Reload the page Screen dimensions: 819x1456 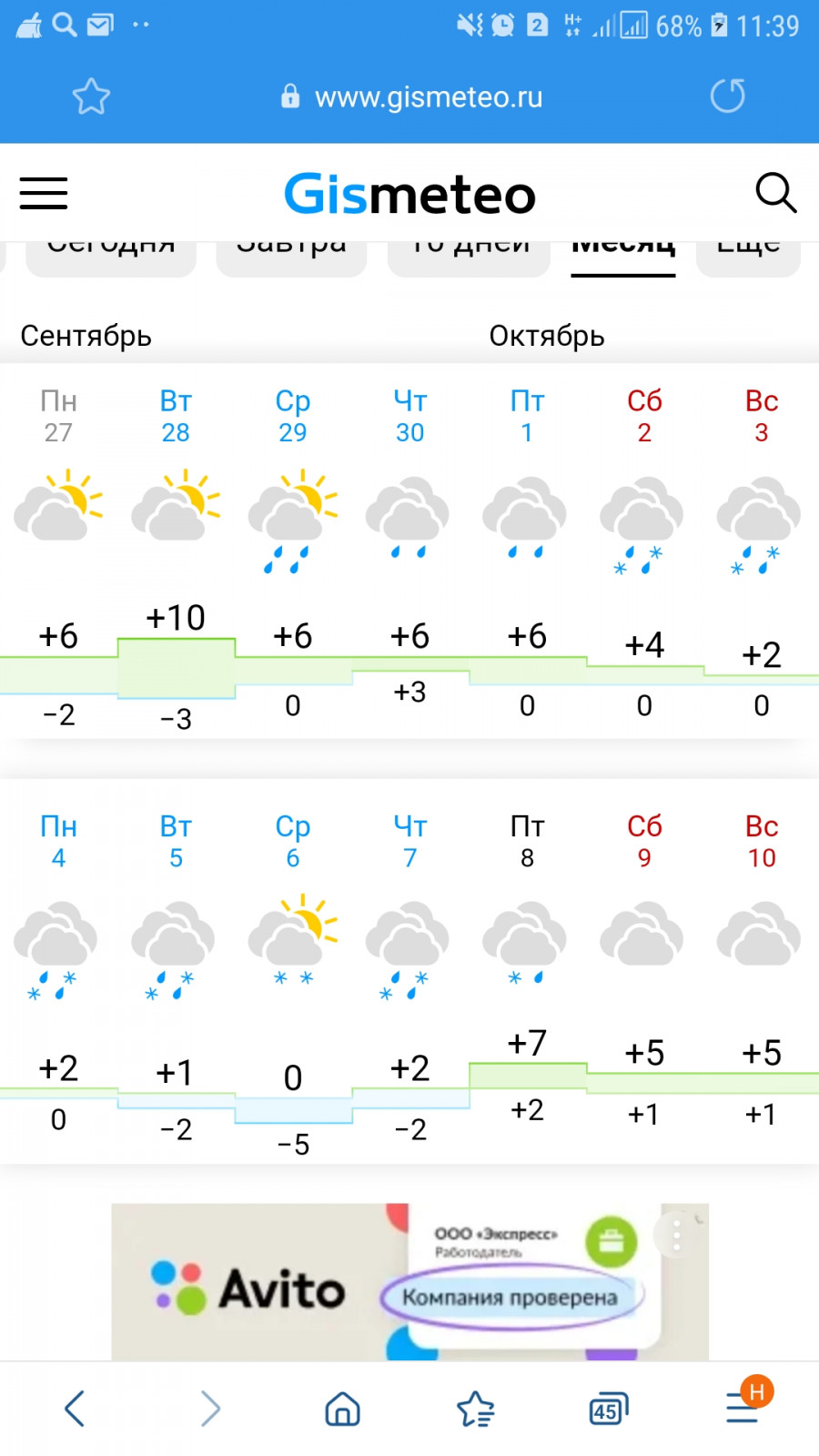point(727,96)
